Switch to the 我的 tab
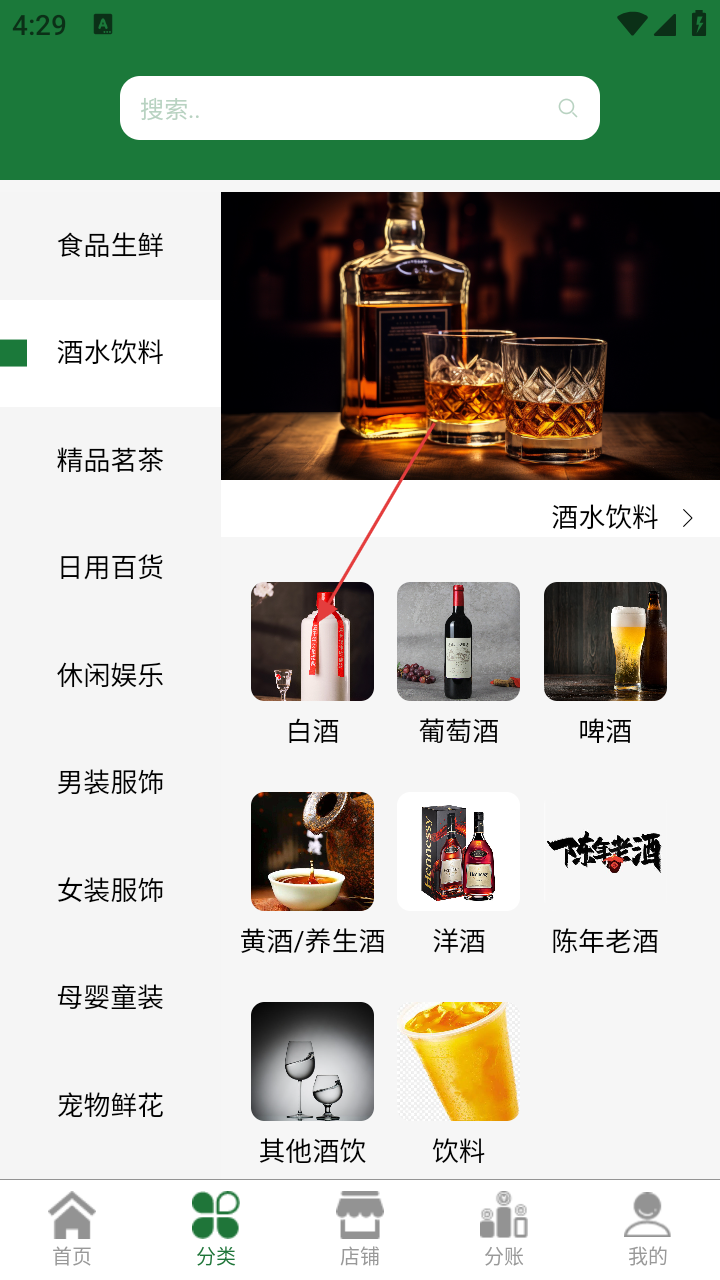The height and width of the screenshot is (1280, 720). click(x=647, y=1228)
